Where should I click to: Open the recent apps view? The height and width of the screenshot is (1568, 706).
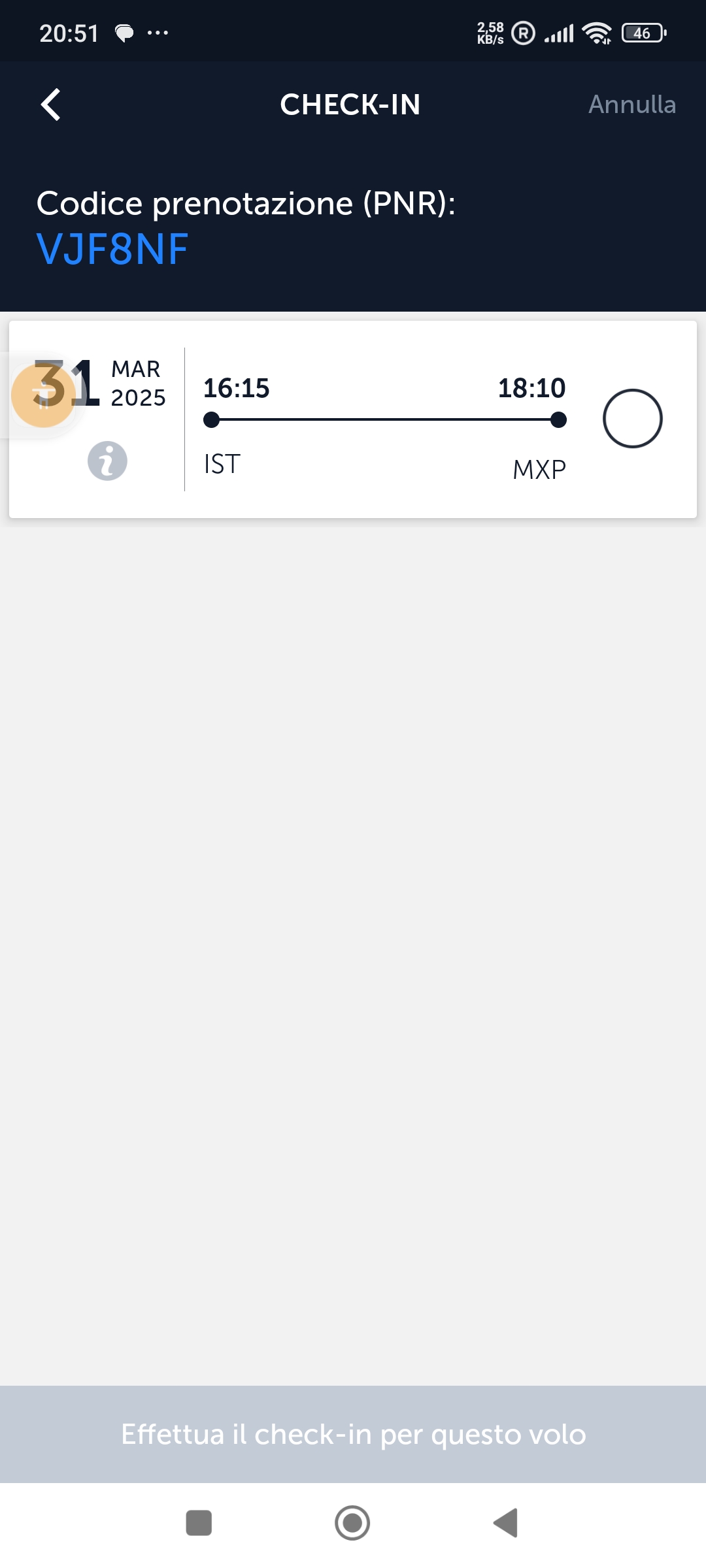pyautogui.click(x=199, y=1523)
